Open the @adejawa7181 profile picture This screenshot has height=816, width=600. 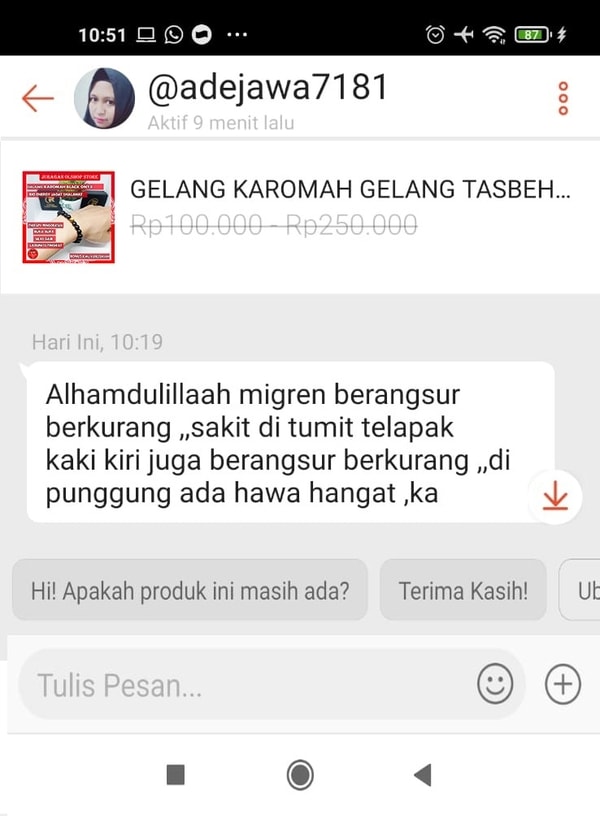[x=104, y=98]
